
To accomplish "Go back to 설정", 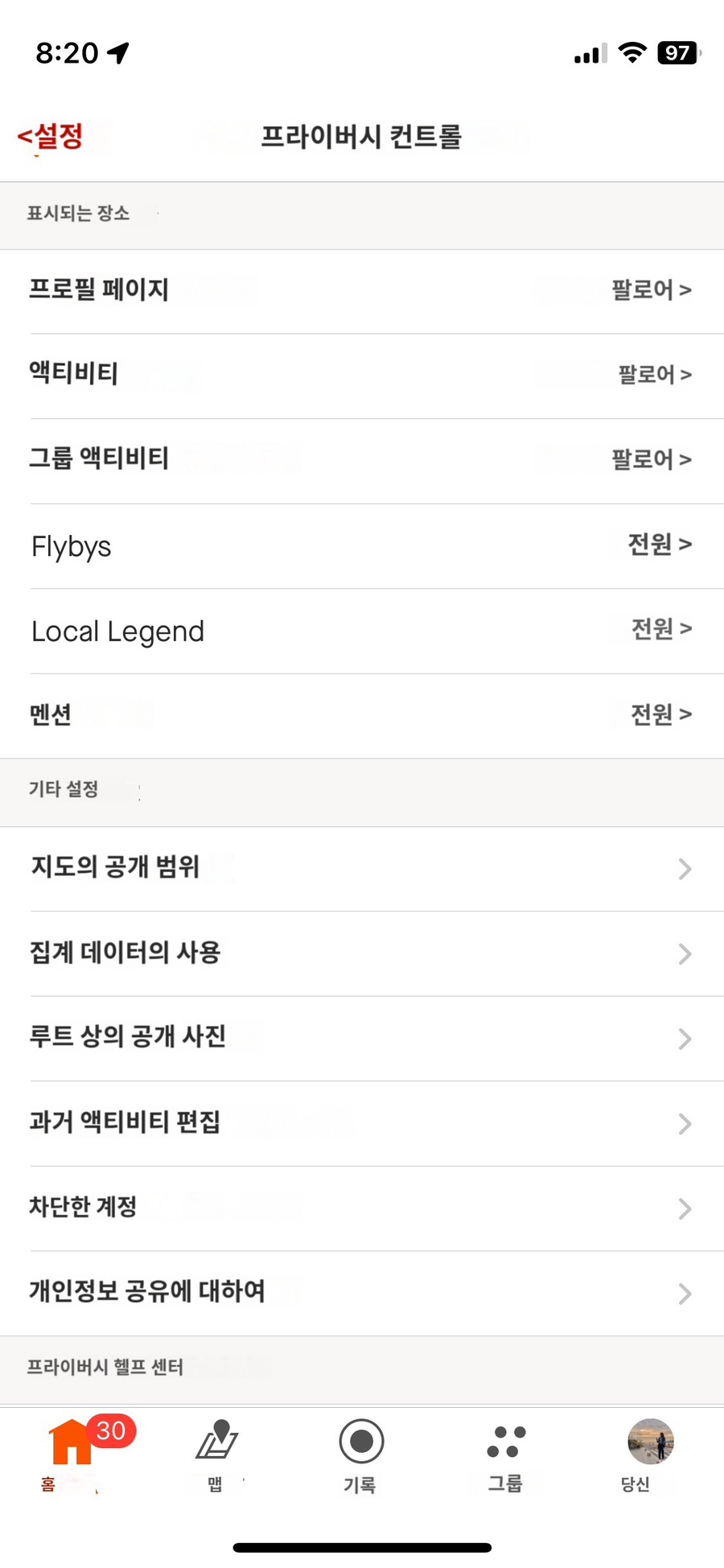I will (50, 136).
